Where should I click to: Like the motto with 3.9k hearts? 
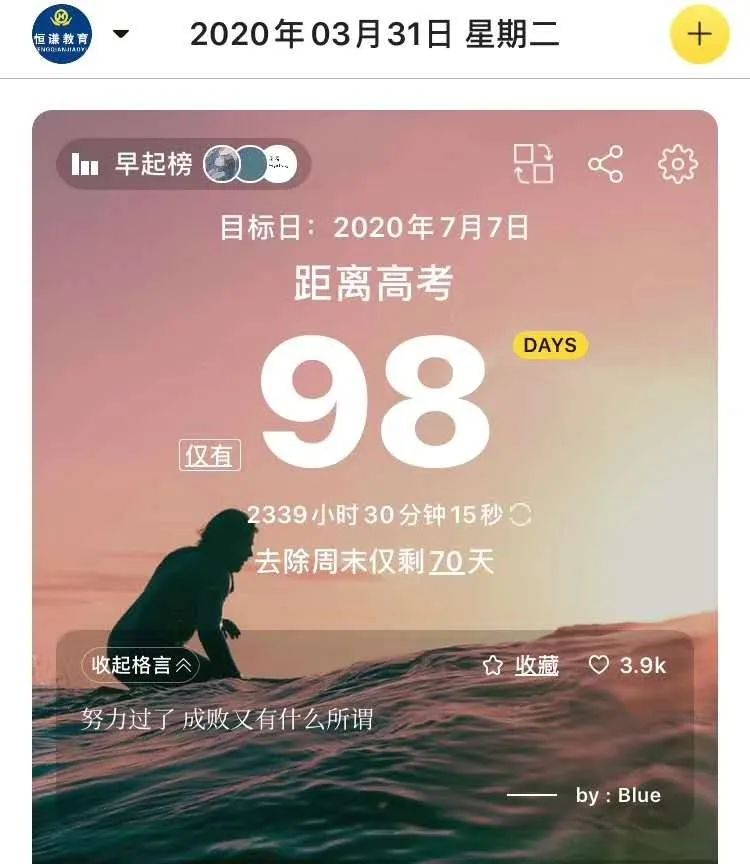click(627, 665)
